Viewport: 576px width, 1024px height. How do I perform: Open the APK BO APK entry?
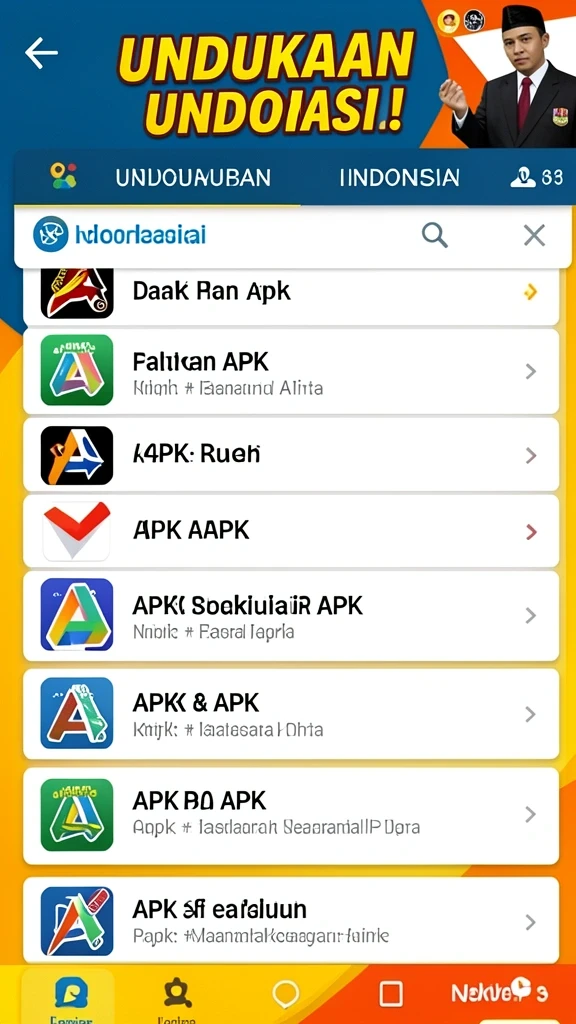[x=291, y=816]
